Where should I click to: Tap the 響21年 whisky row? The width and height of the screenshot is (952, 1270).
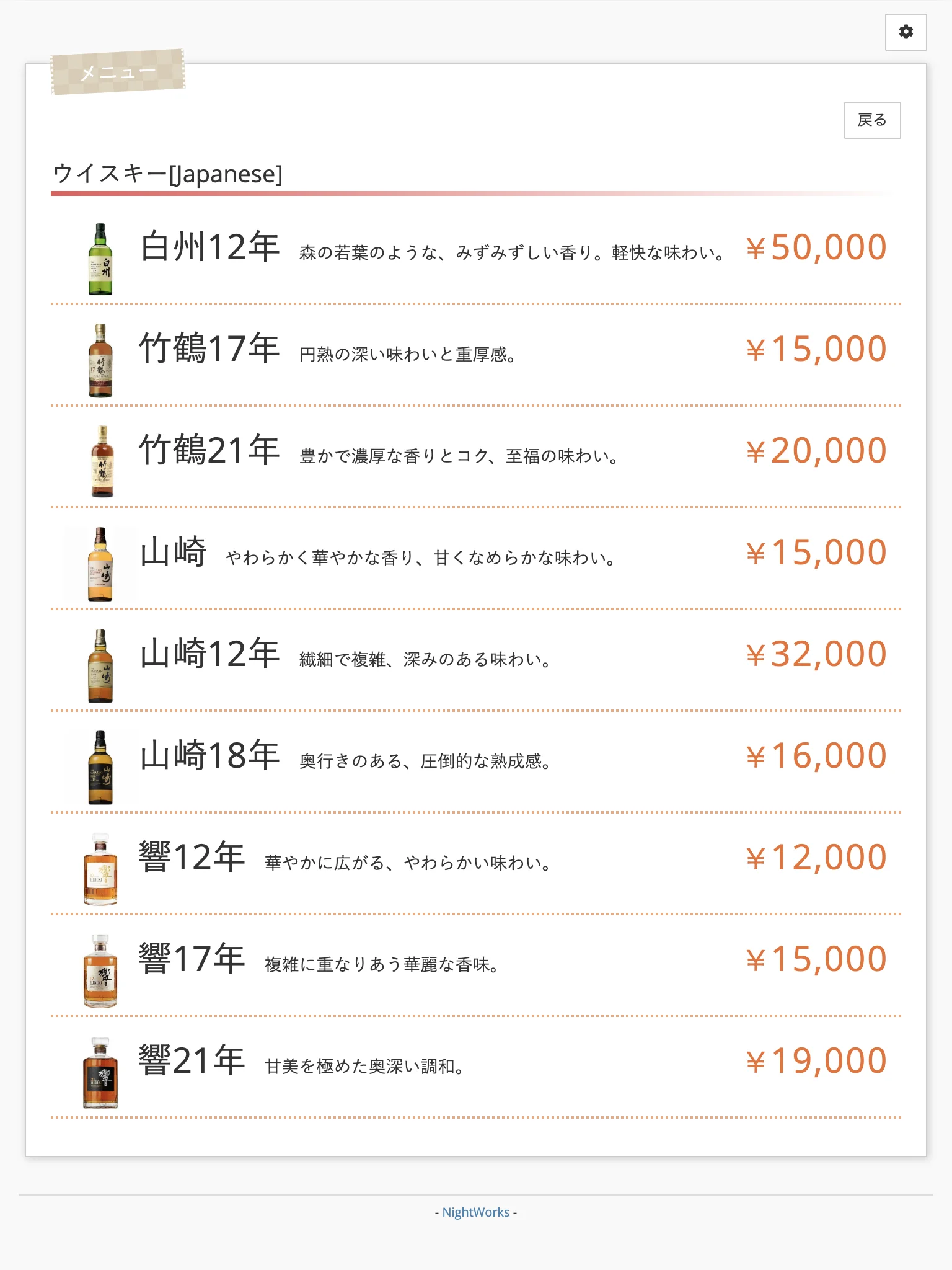pyautogui.click(x=476, y=1067)
